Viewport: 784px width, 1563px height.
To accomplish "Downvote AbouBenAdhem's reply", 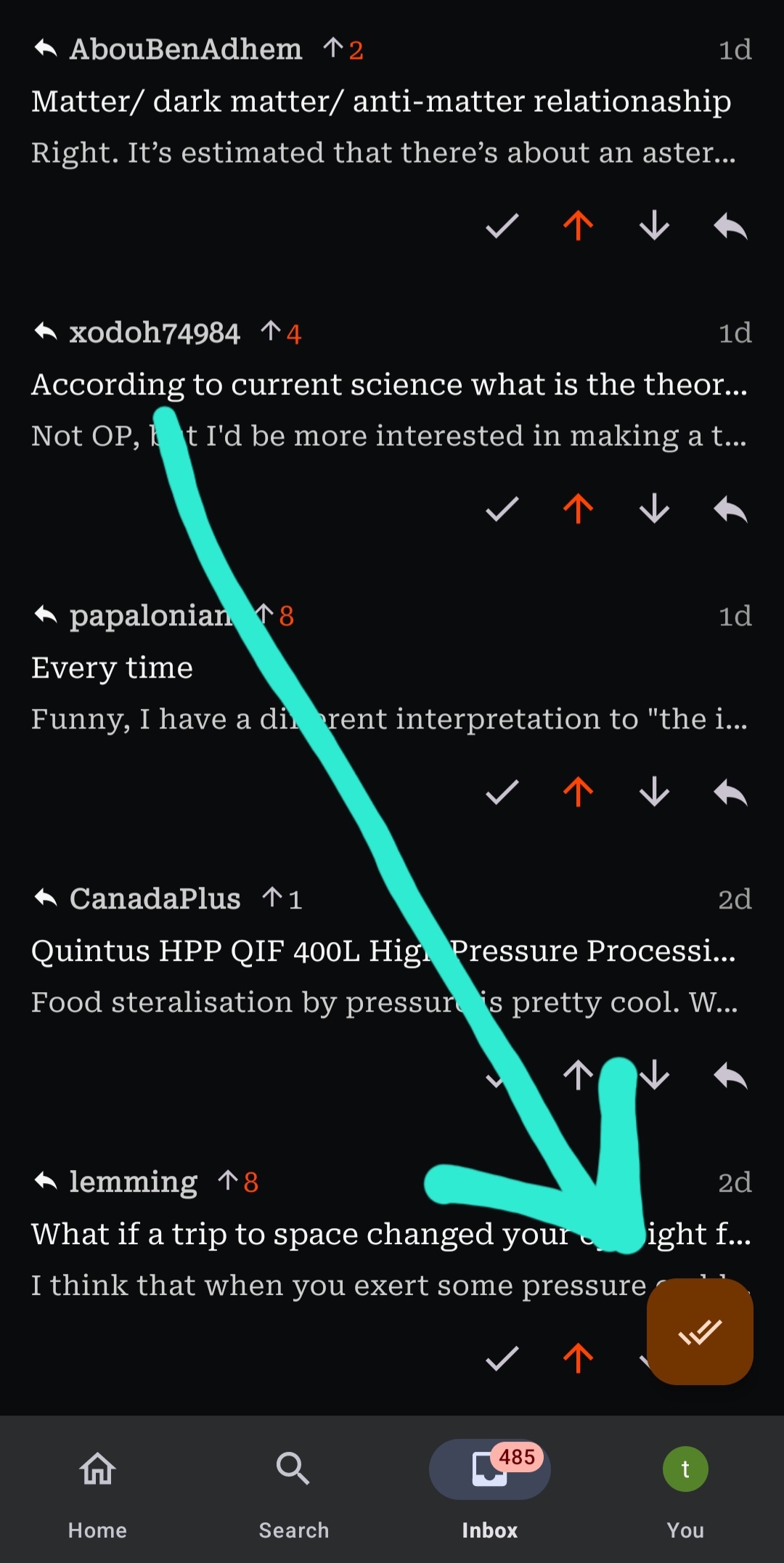I will tap(654, 226).
